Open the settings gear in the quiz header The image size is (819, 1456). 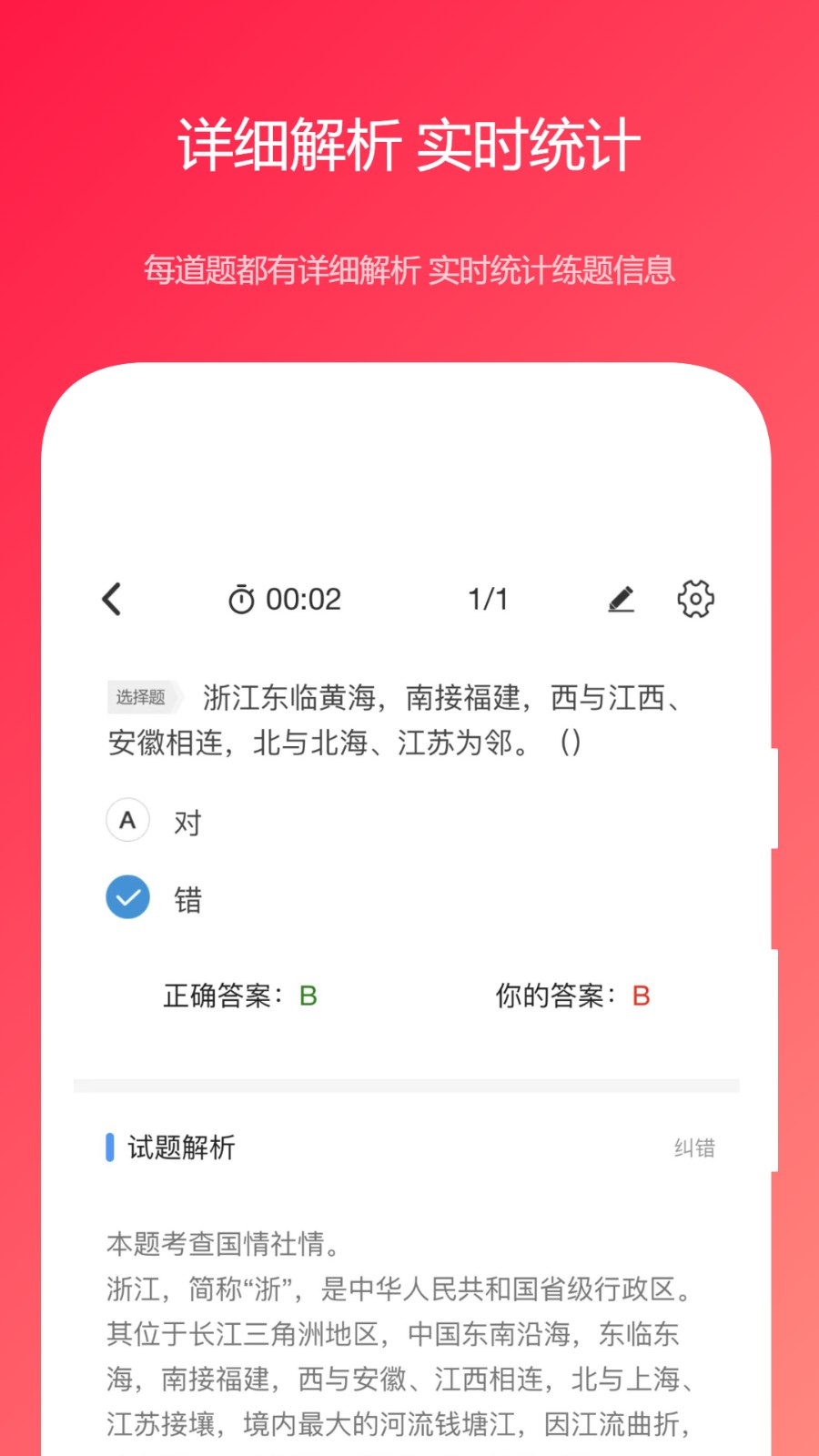[695, 599]
